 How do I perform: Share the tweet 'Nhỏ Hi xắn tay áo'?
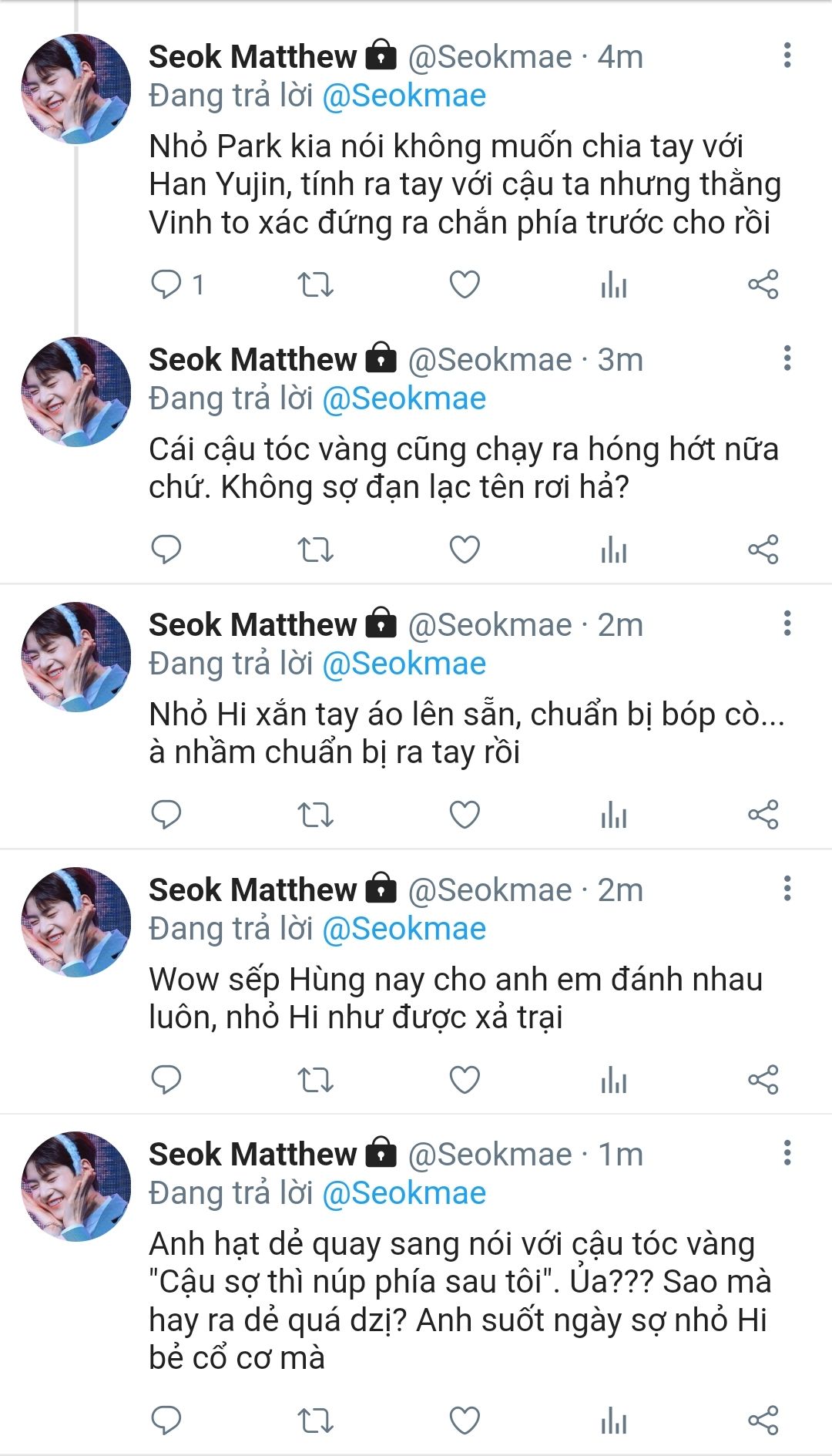(x=763, y=815)
